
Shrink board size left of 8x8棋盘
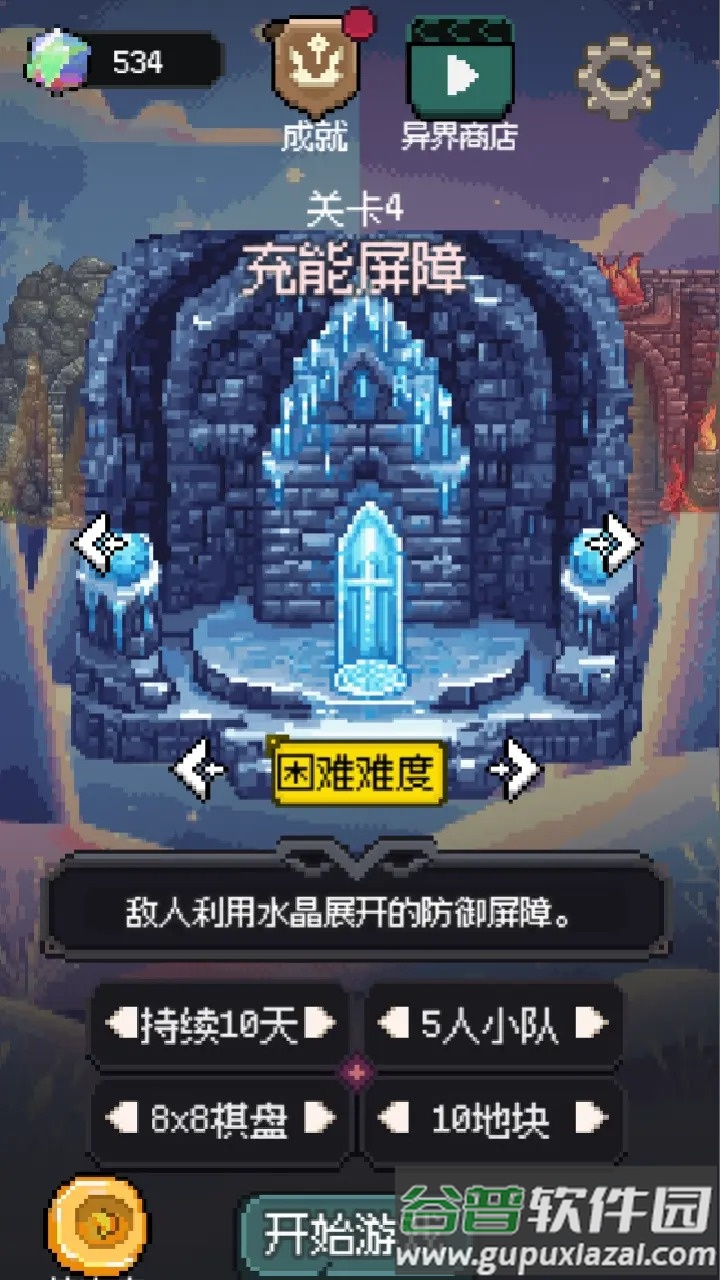point(121,1119)
